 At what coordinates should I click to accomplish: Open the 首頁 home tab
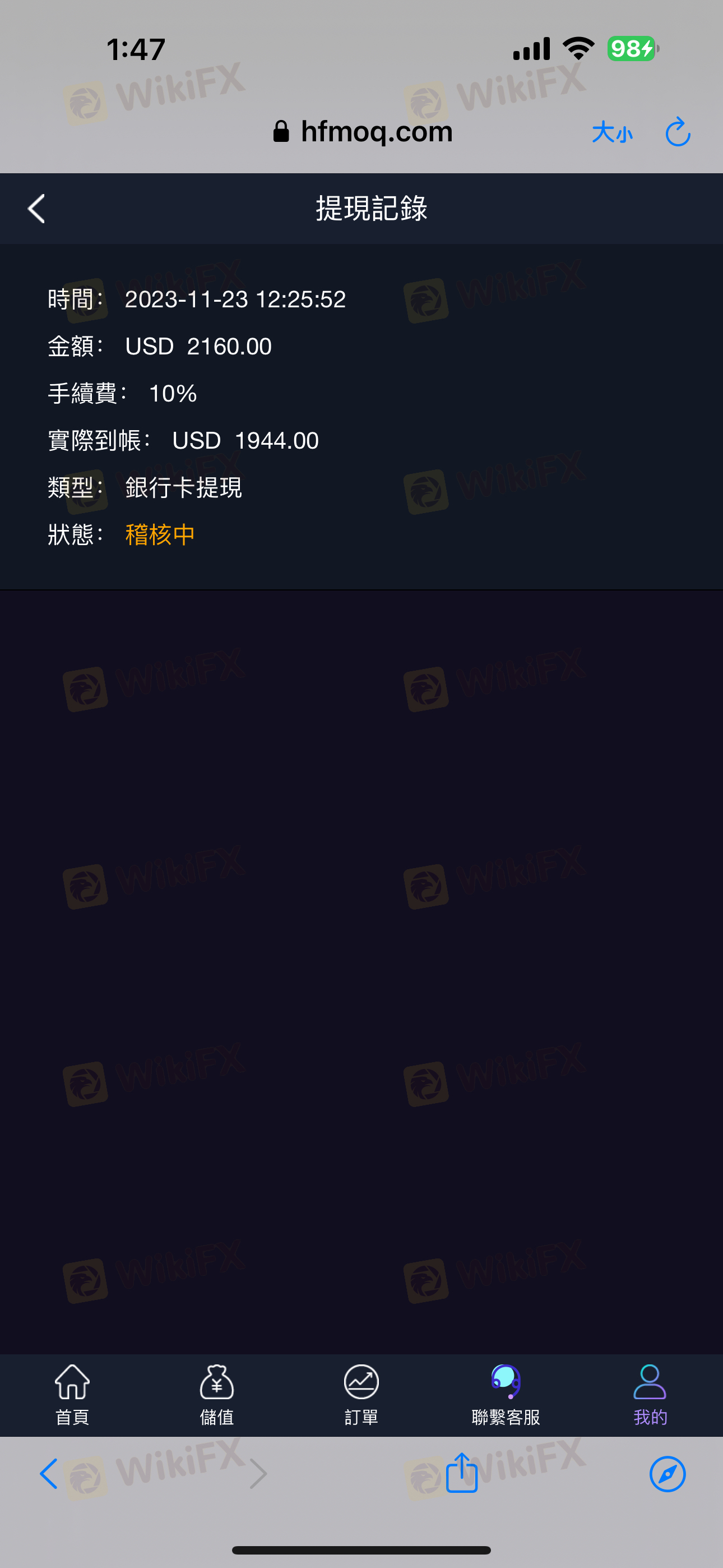pos(72,1395)
